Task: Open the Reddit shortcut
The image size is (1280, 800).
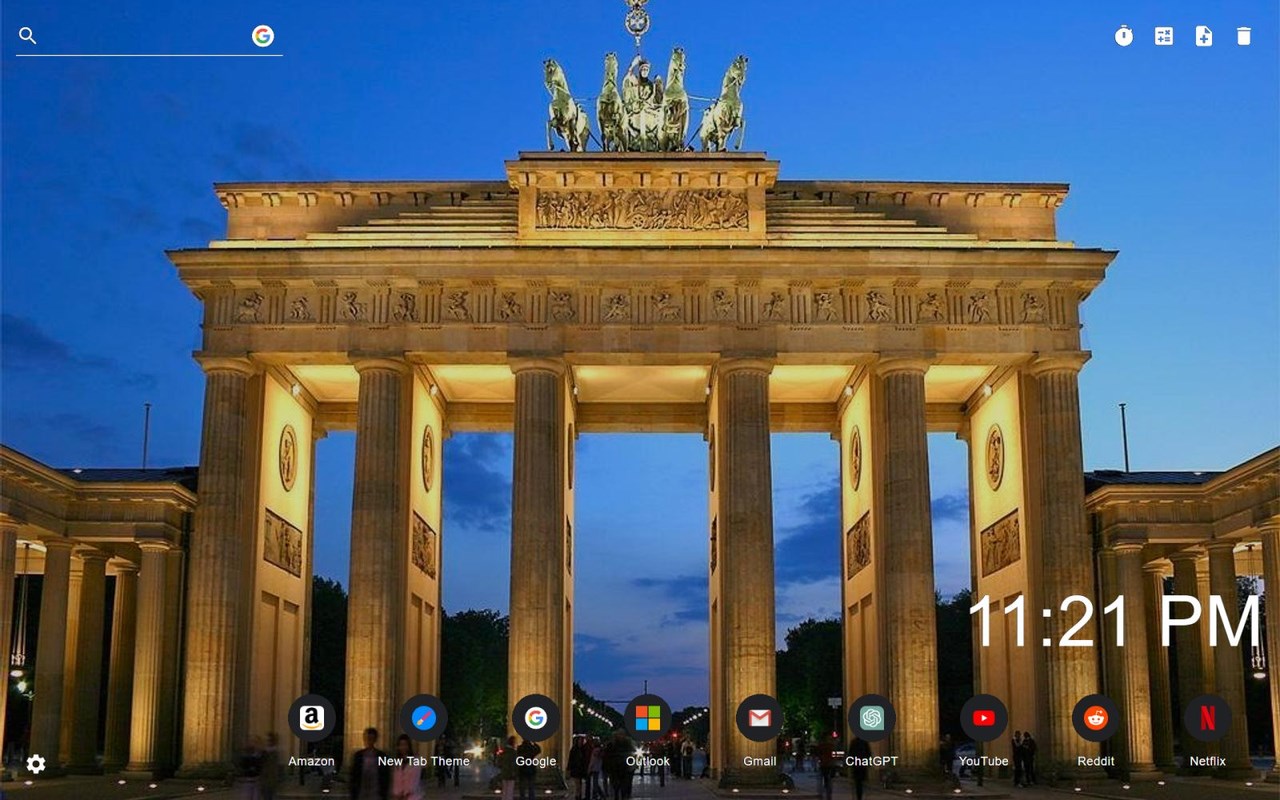Action: tap(1096, 718)
